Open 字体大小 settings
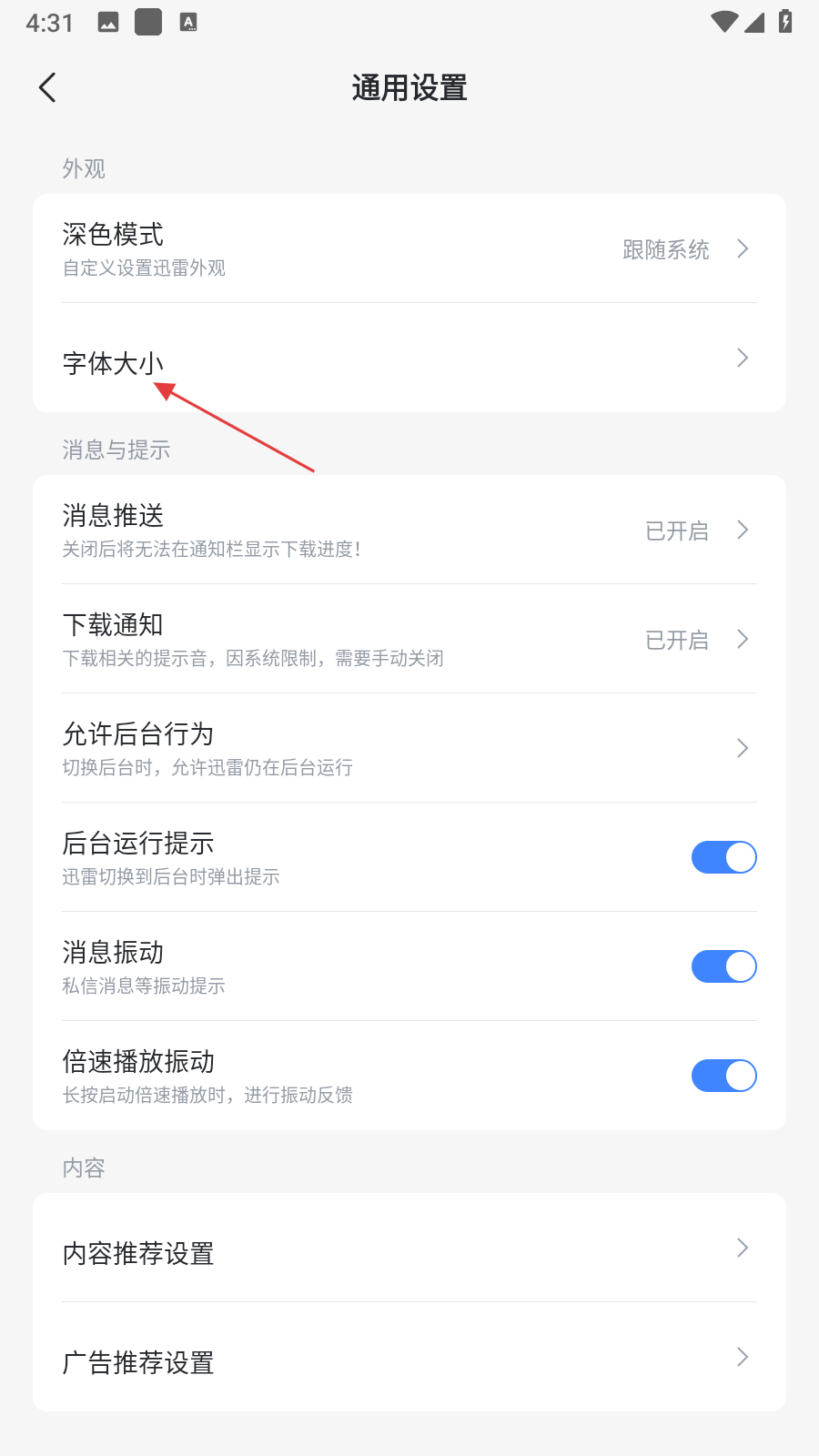Viewport: 819px width, 1456px height. tap(409, 359)
